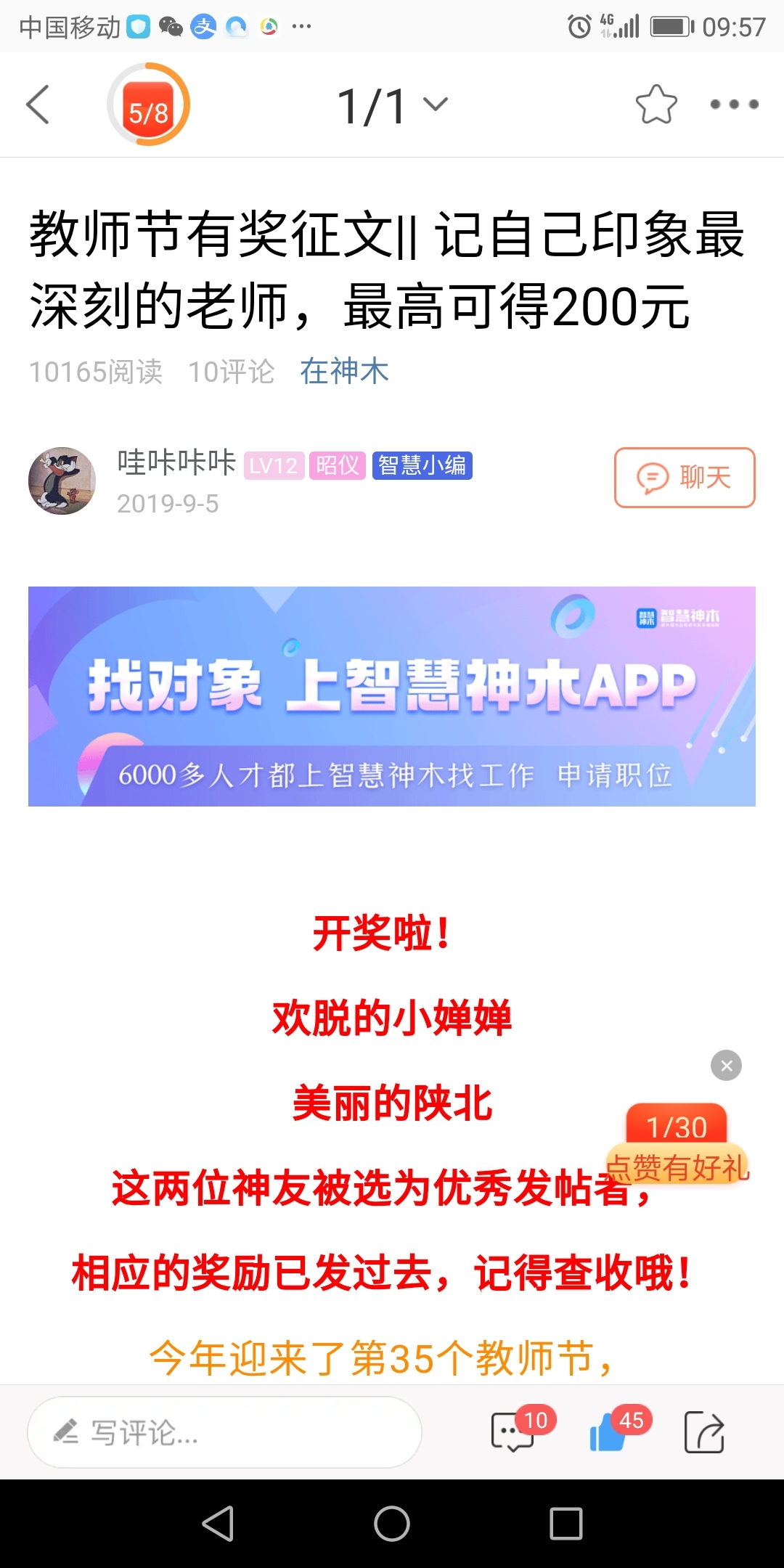Open the 找对象 上智慧神木APP banner

pos(392,696)
